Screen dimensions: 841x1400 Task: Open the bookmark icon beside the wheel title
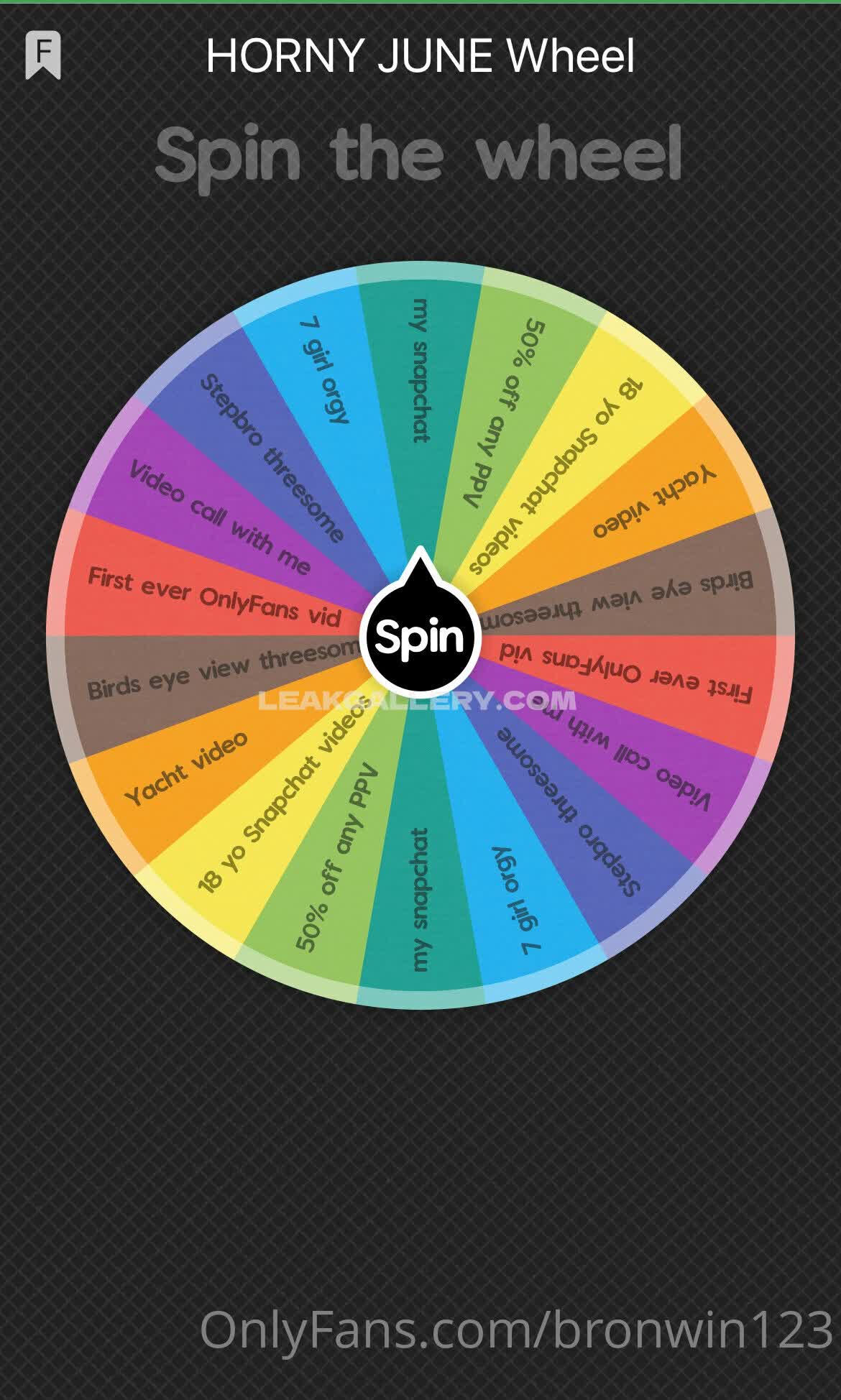click(43, 55)
